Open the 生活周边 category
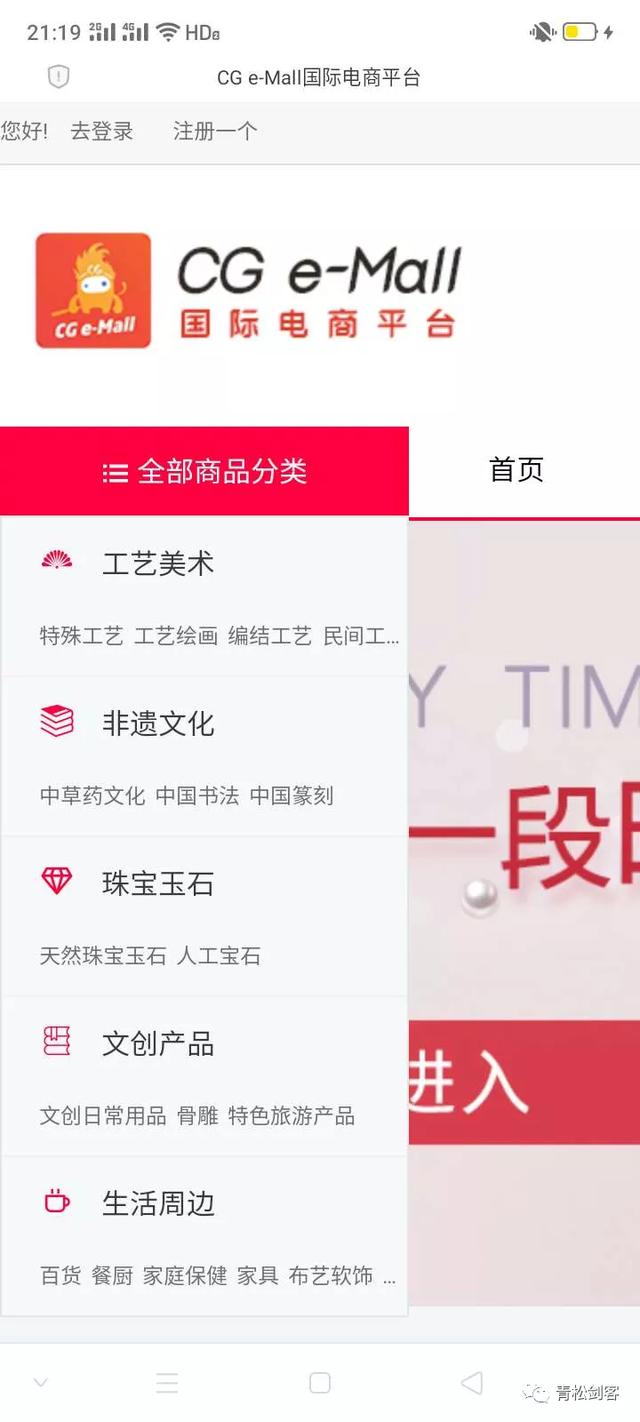 click(157, 1204)
